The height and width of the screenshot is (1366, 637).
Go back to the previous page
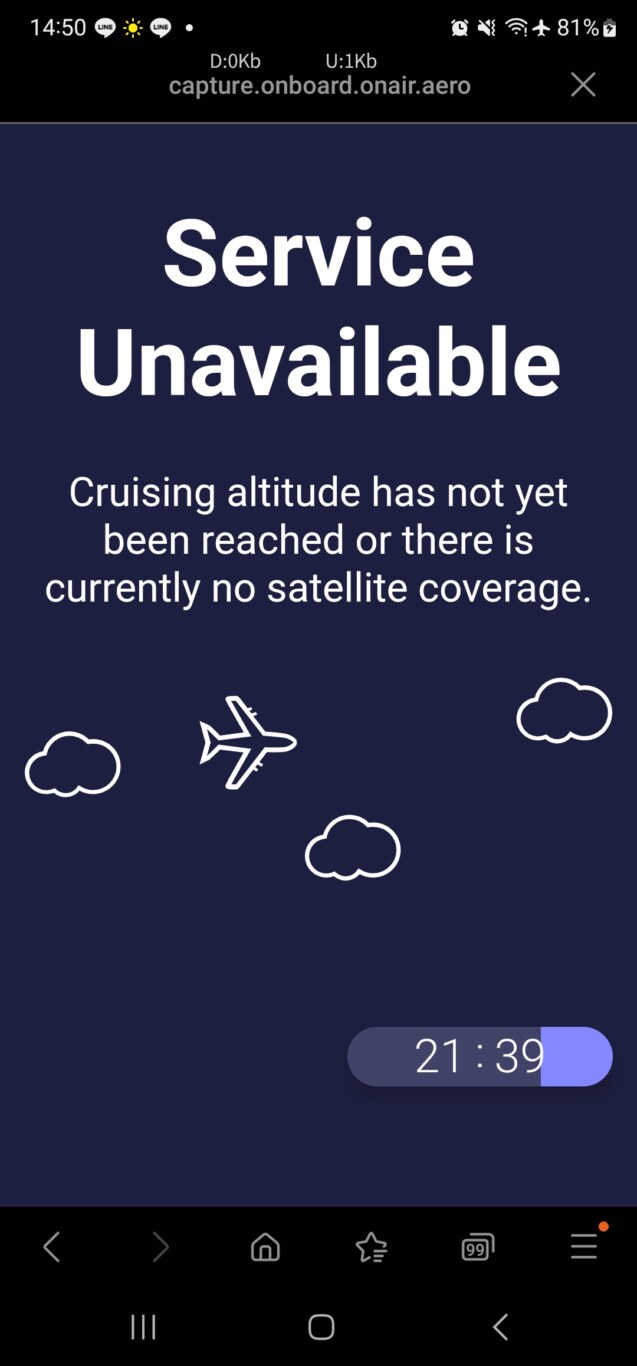pyautogui.click(x=52, y=1247)
